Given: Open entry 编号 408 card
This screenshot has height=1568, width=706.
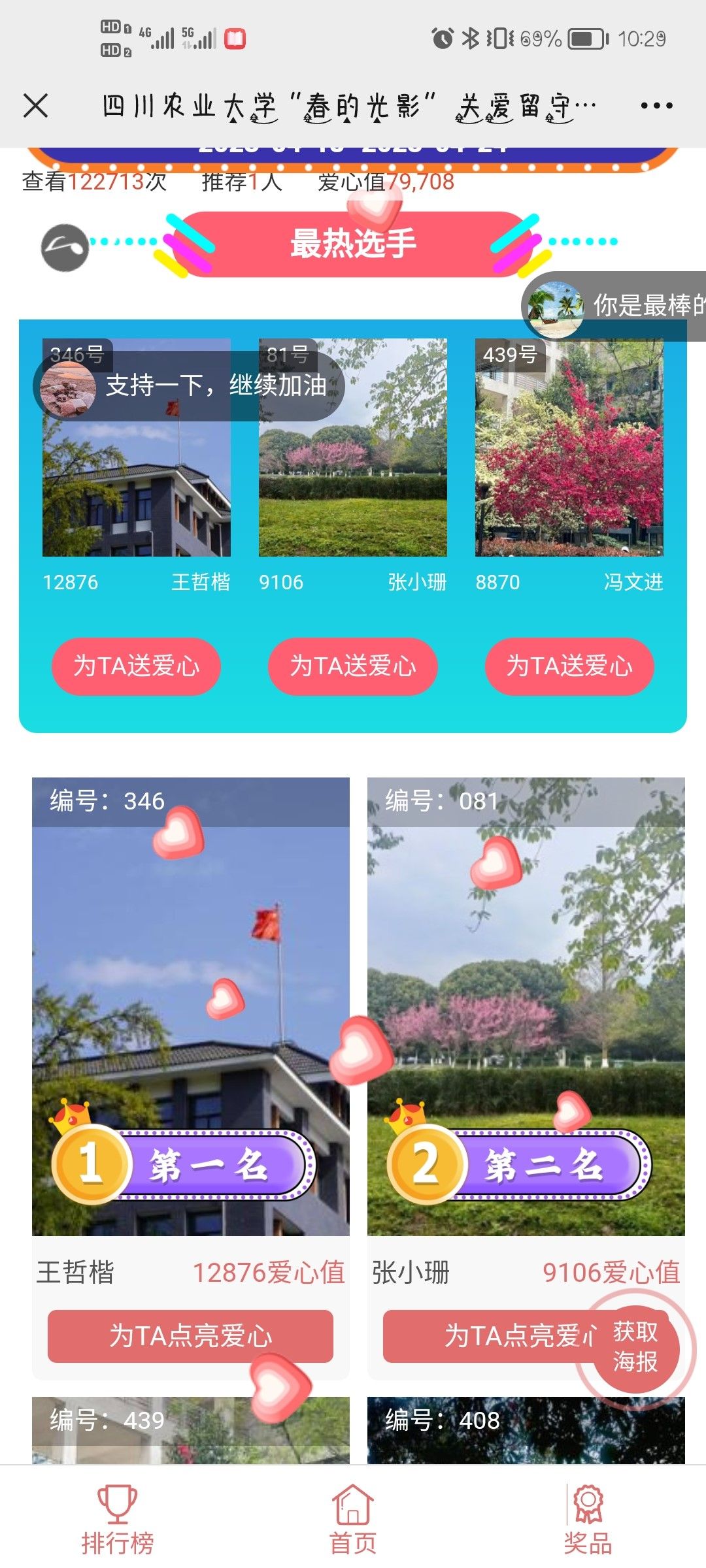Looking at the screenshot, I should 526,1431.
